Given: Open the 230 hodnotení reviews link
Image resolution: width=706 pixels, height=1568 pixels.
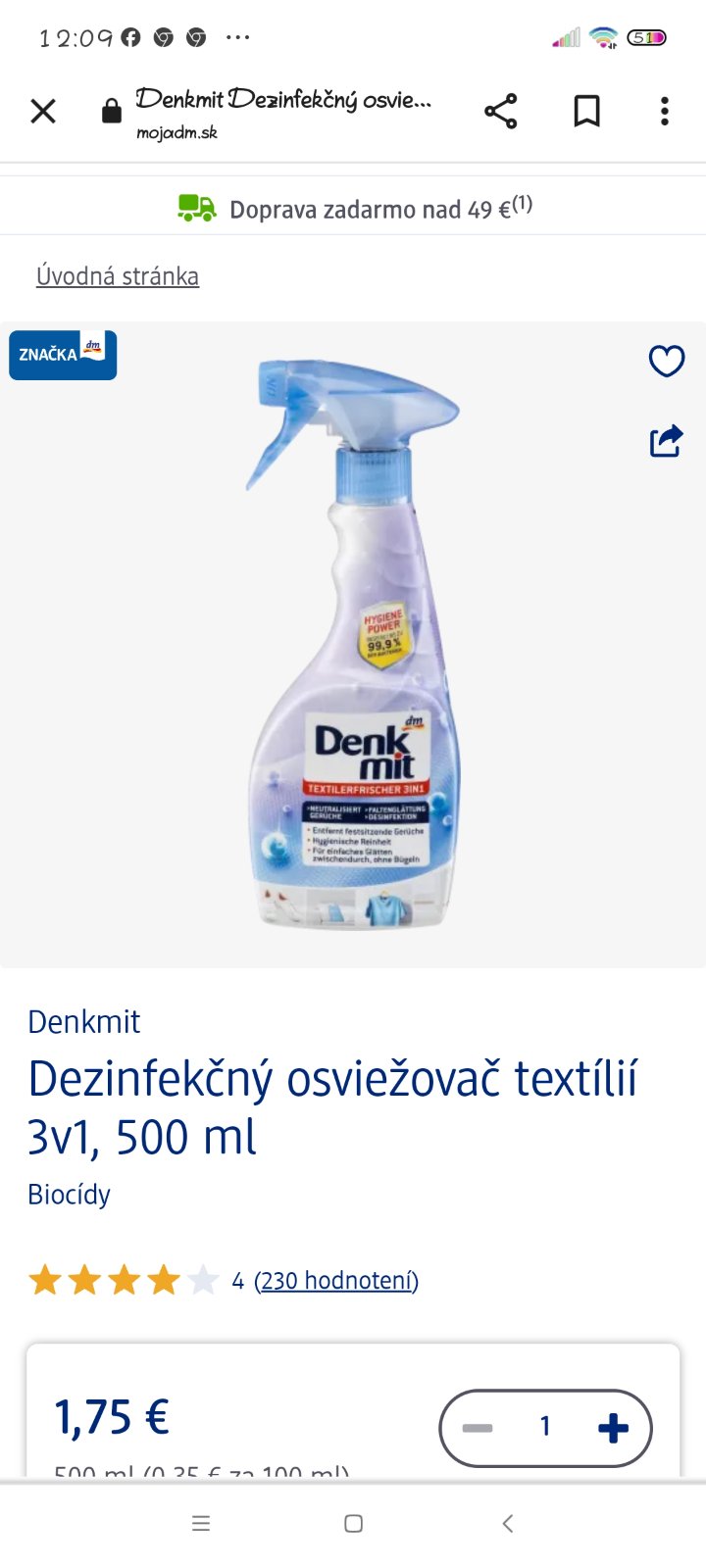Looking at the screenshot, I should [x=336, y=1281].
